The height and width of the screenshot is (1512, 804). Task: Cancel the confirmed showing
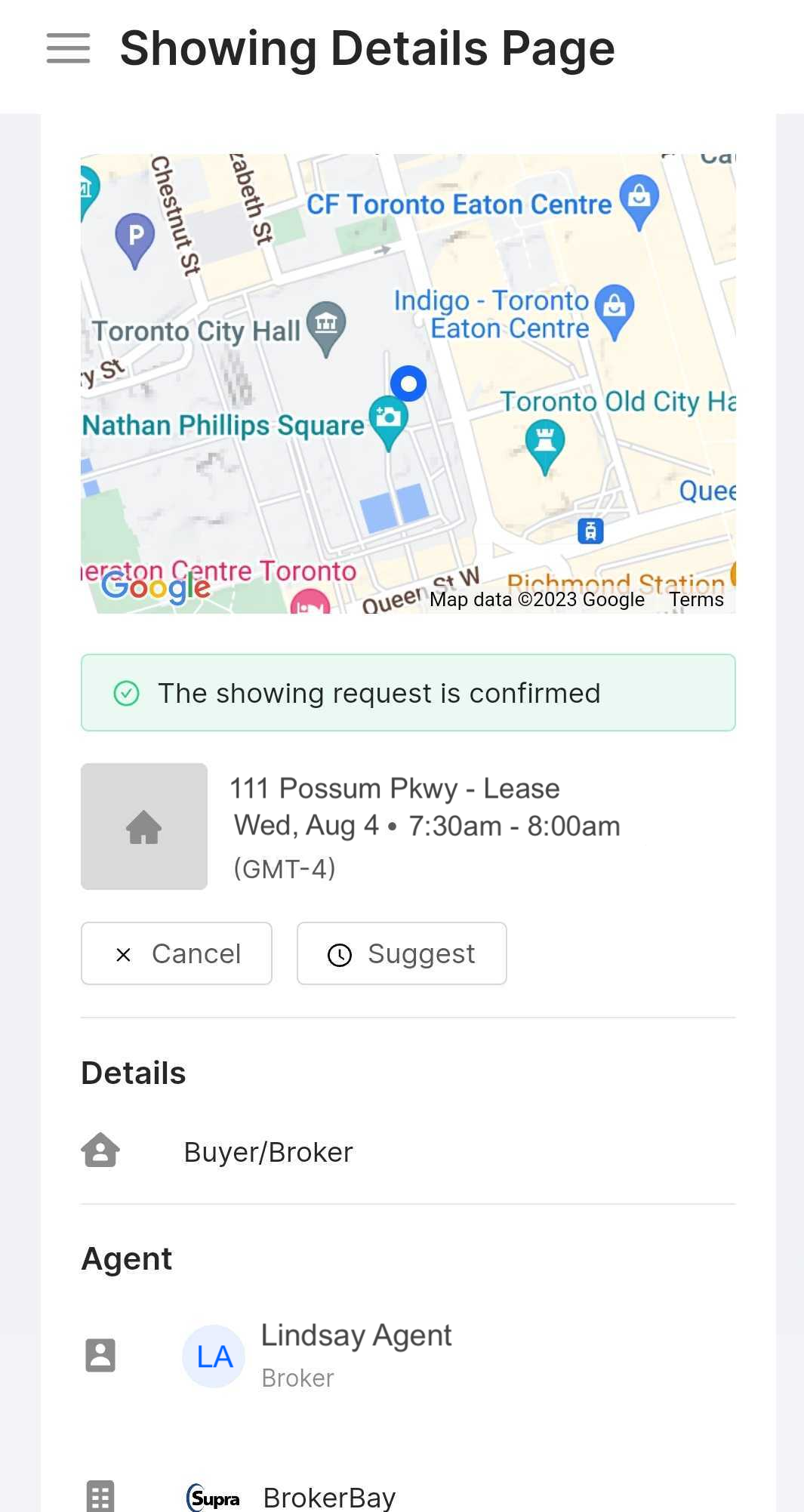[x=177, y=953]
